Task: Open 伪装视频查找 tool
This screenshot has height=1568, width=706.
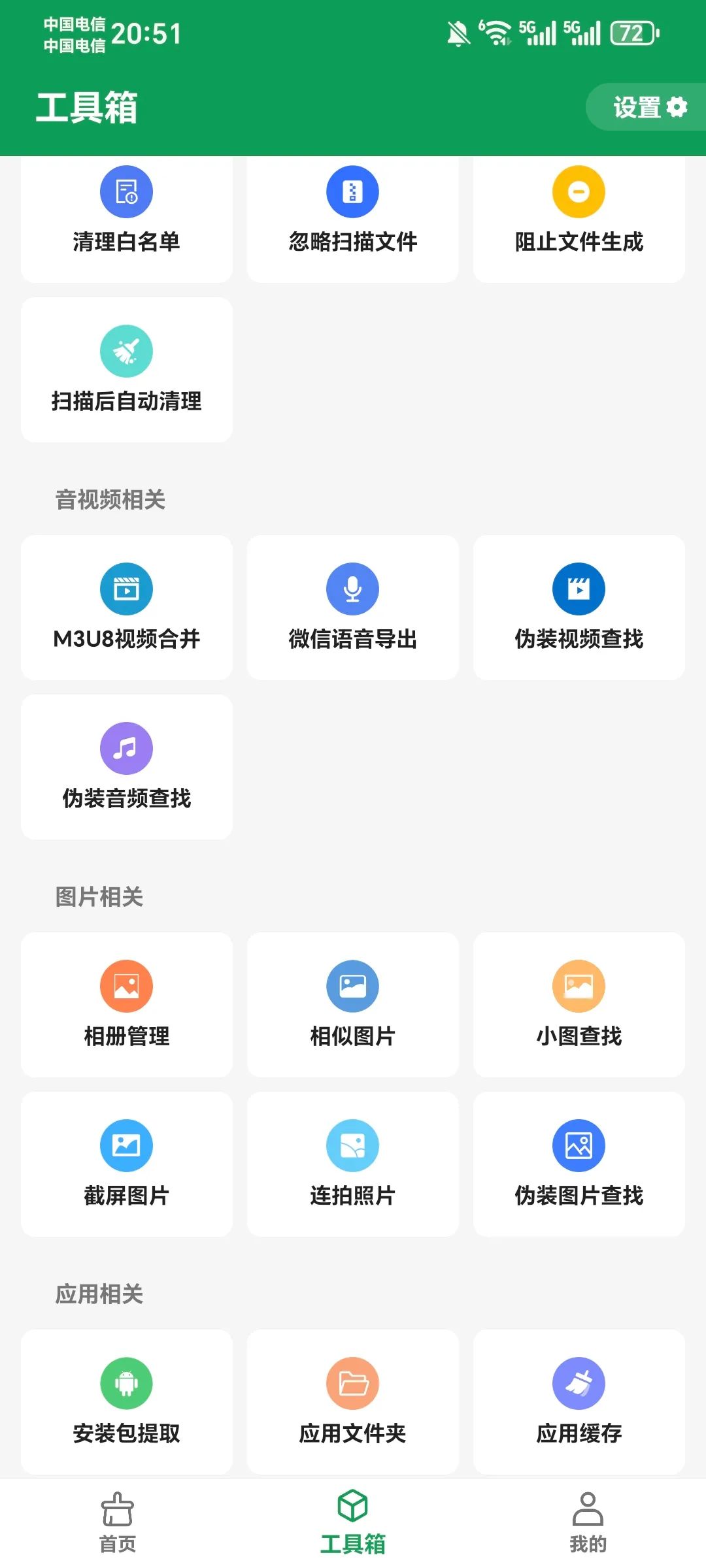Action: [x=579, y=608]
